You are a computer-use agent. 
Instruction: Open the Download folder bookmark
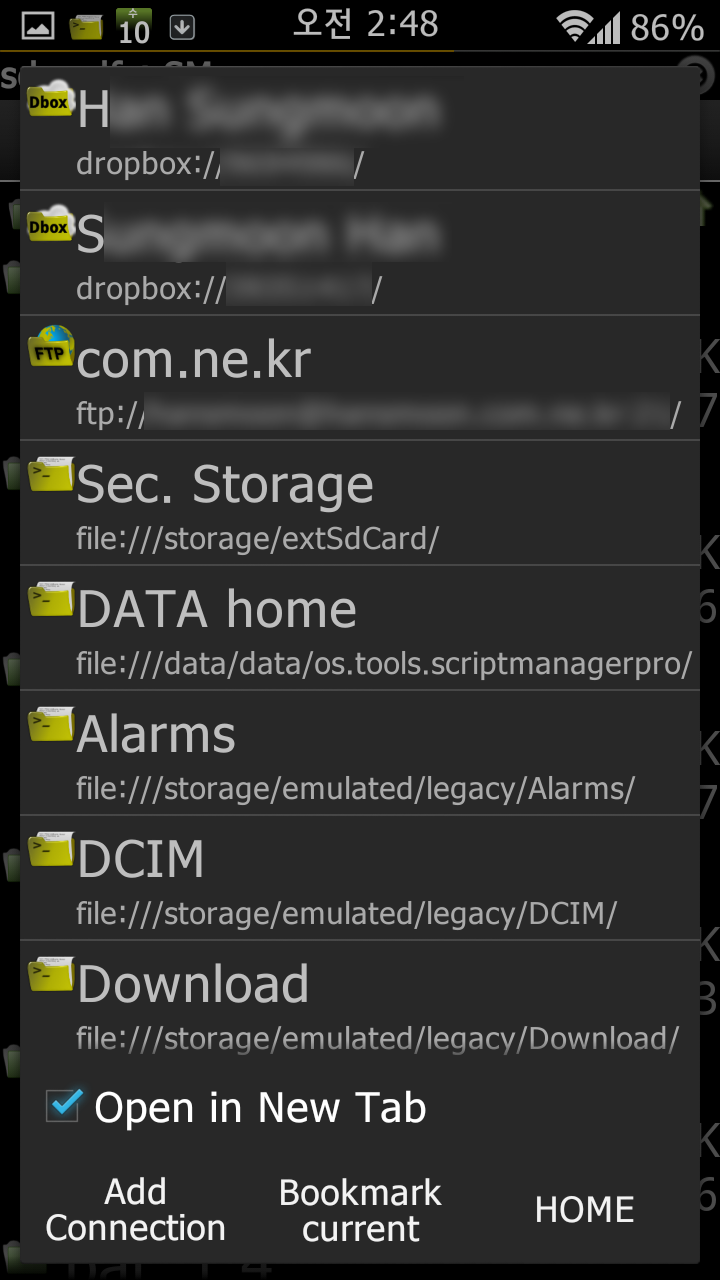click(360, 1005)
